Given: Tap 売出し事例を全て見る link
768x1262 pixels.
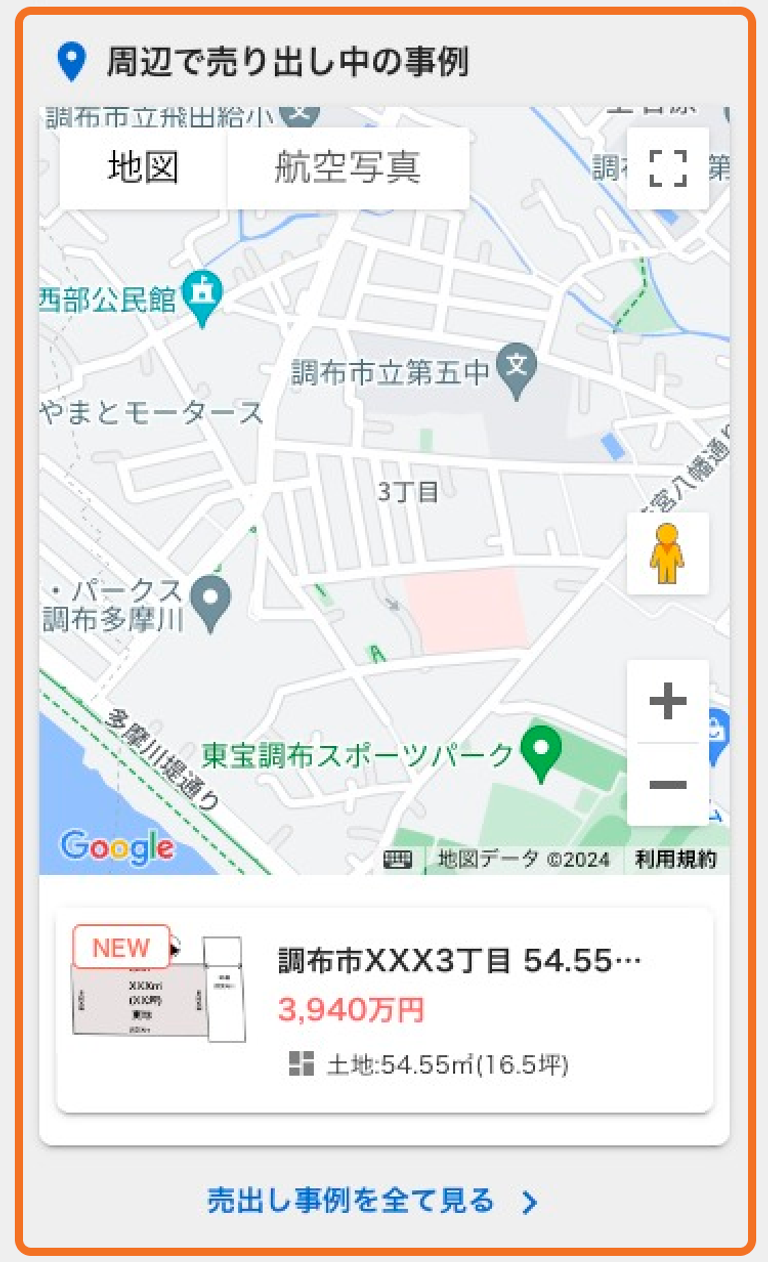Looking at the screenshot, I should click(x=372, y=1200).
